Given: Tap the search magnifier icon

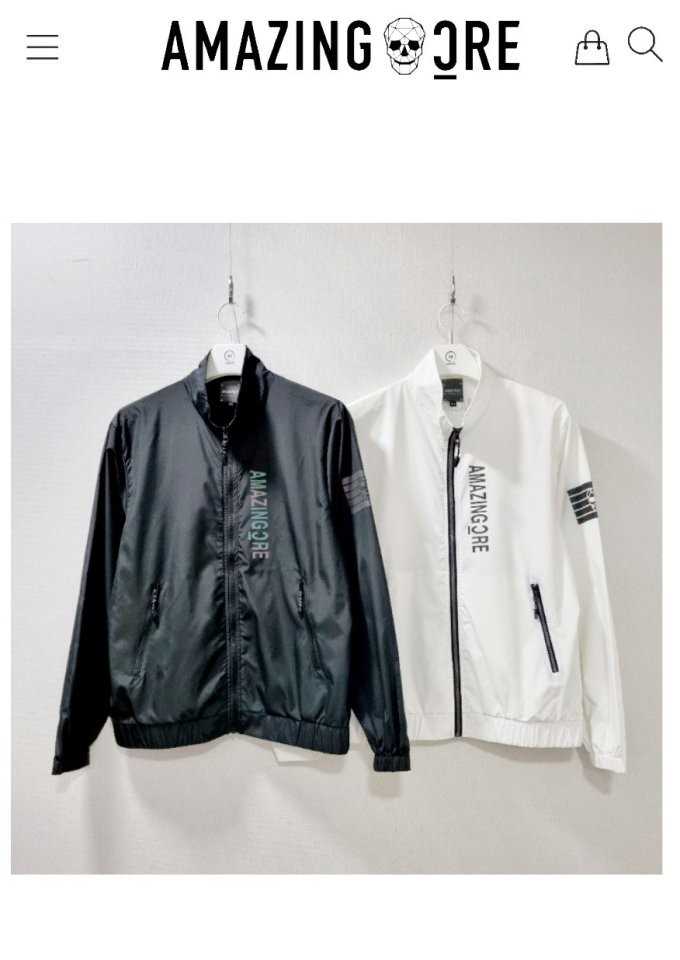Looking at the screenshot, I should coord(645,45).
